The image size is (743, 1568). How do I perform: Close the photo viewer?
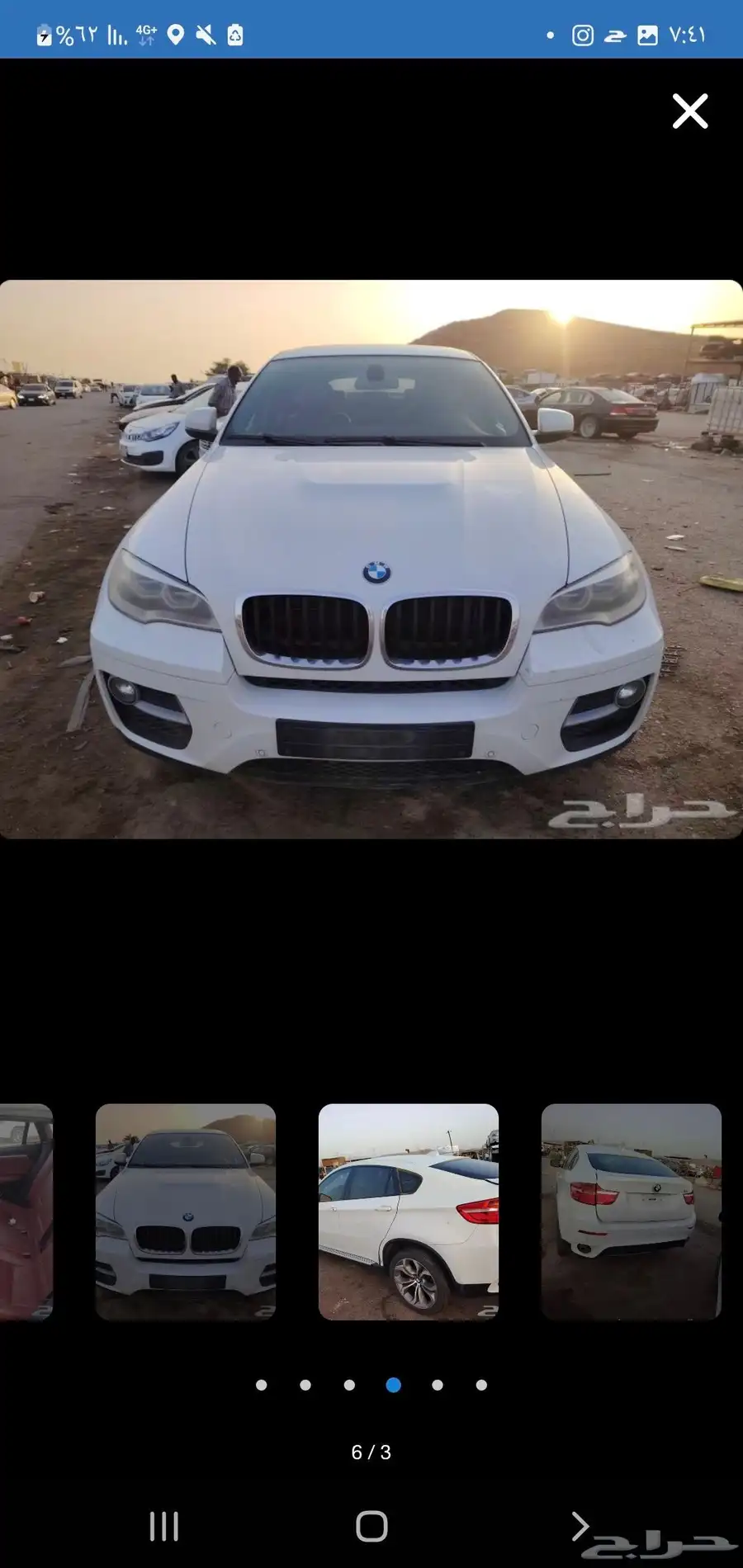pos(690,111)
